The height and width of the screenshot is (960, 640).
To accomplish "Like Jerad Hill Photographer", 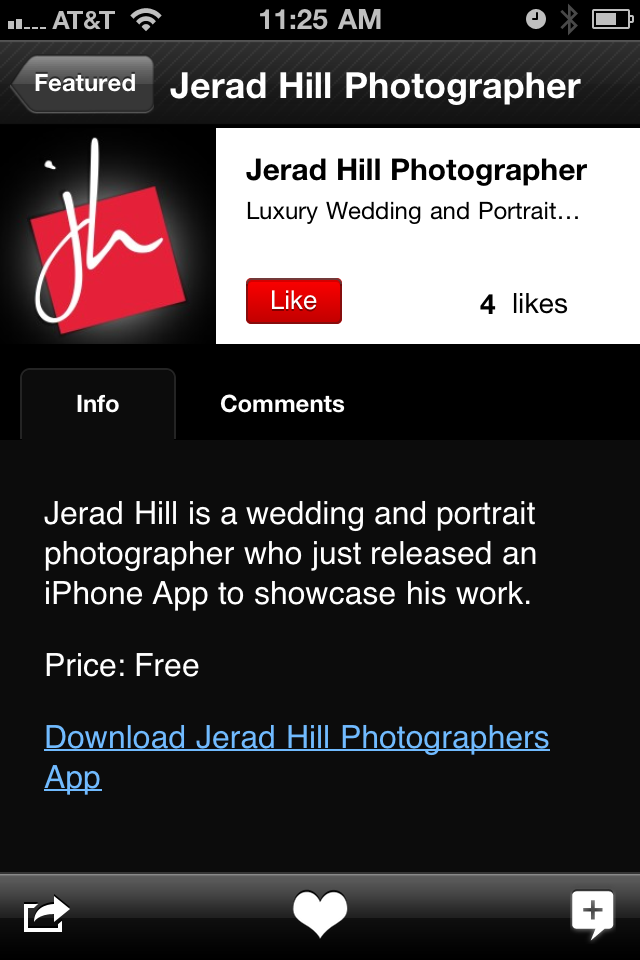I will click(294, 301).
